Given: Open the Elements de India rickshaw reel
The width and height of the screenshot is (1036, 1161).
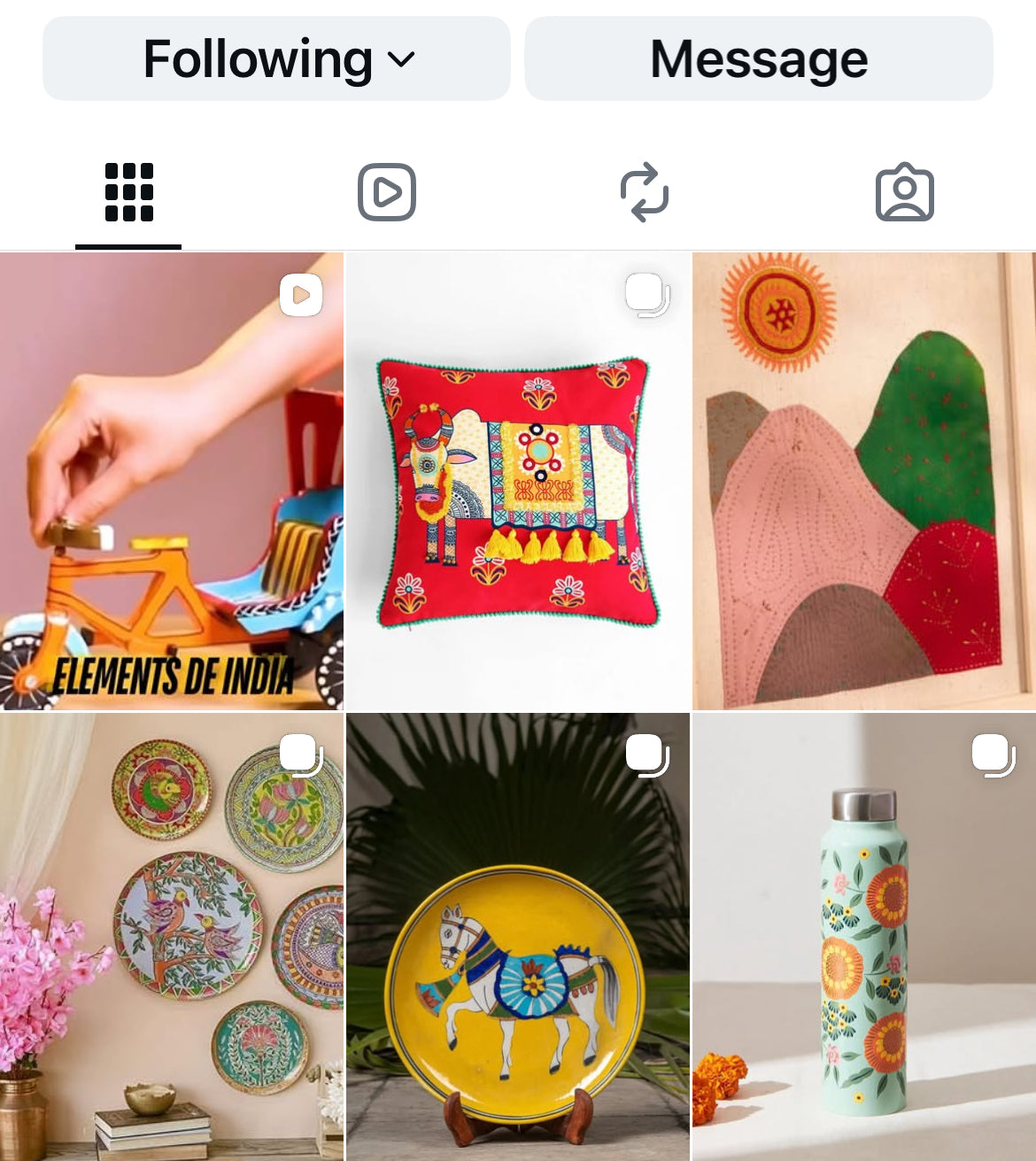Looking at the screenshot, I should click(x=171, y=481).
